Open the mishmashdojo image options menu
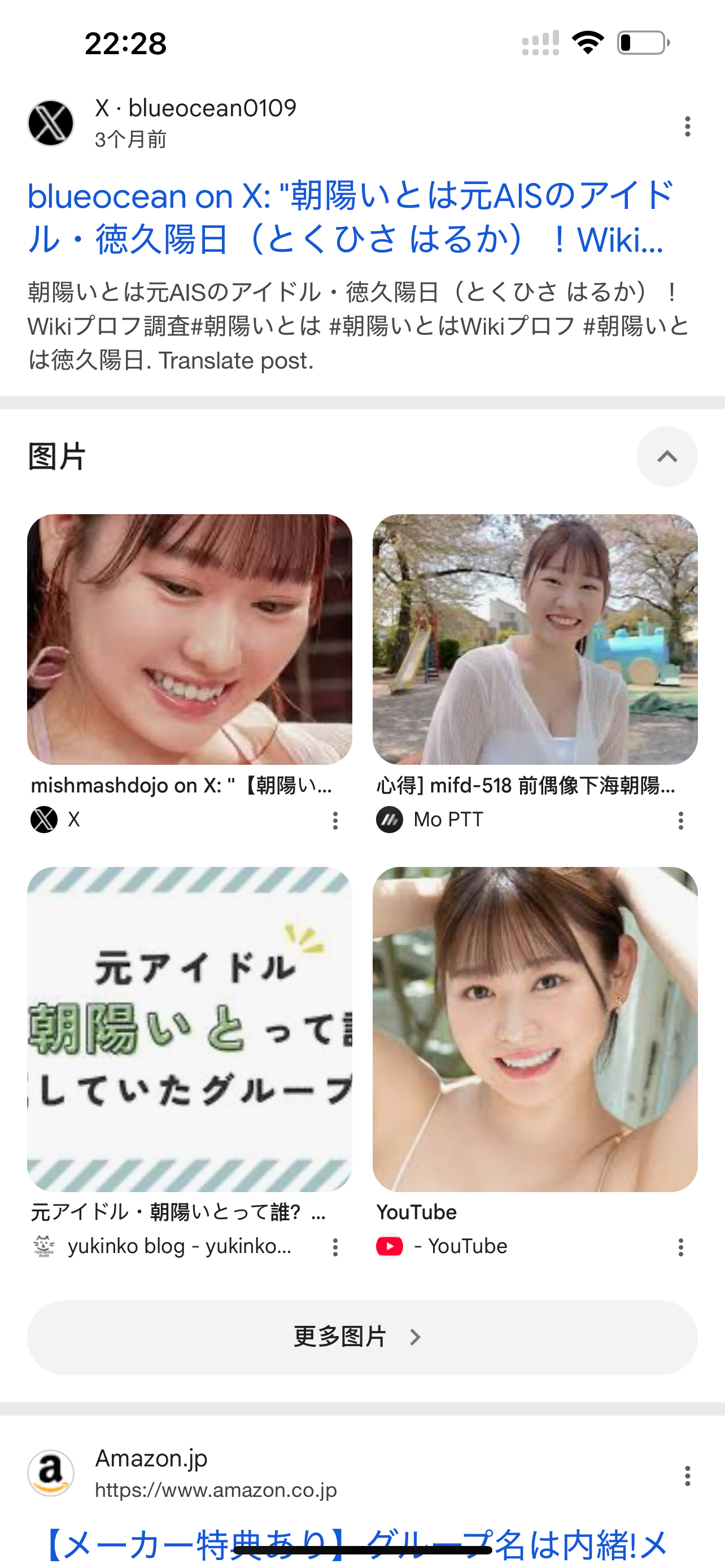 (x=337, y=821)
